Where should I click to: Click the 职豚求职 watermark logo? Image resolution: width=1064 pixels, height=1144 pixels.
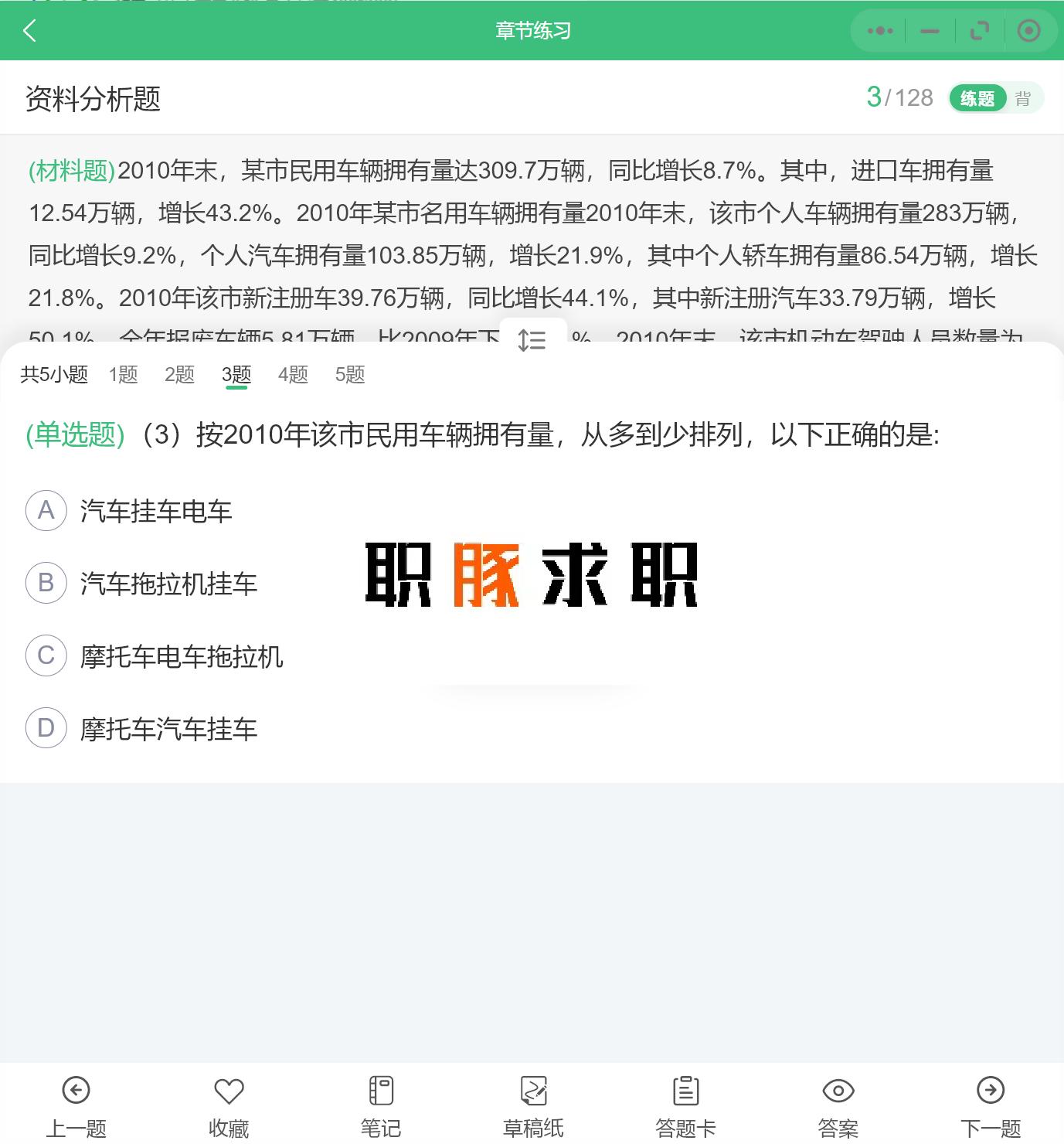[532, 576]
